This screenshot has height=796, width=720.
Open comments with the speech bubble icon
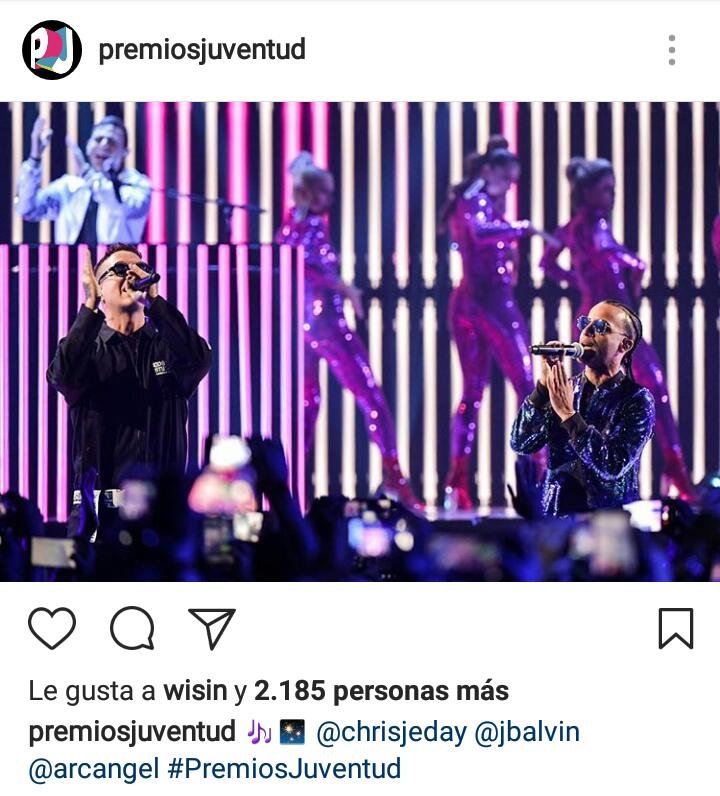pyautogui.click(x=132, y=629)
